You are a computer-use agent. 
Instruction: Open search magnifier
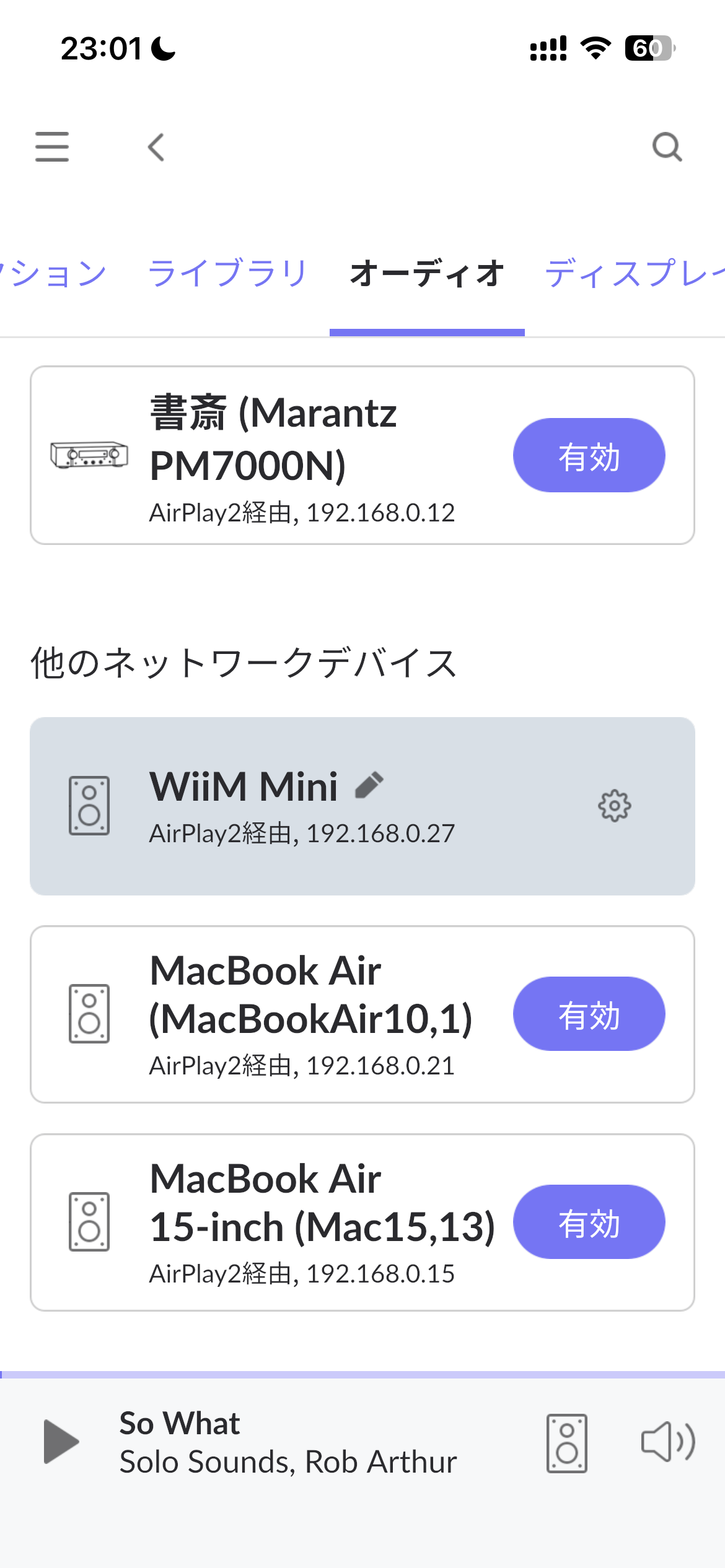pyautogui.click(x=667, y=147)
